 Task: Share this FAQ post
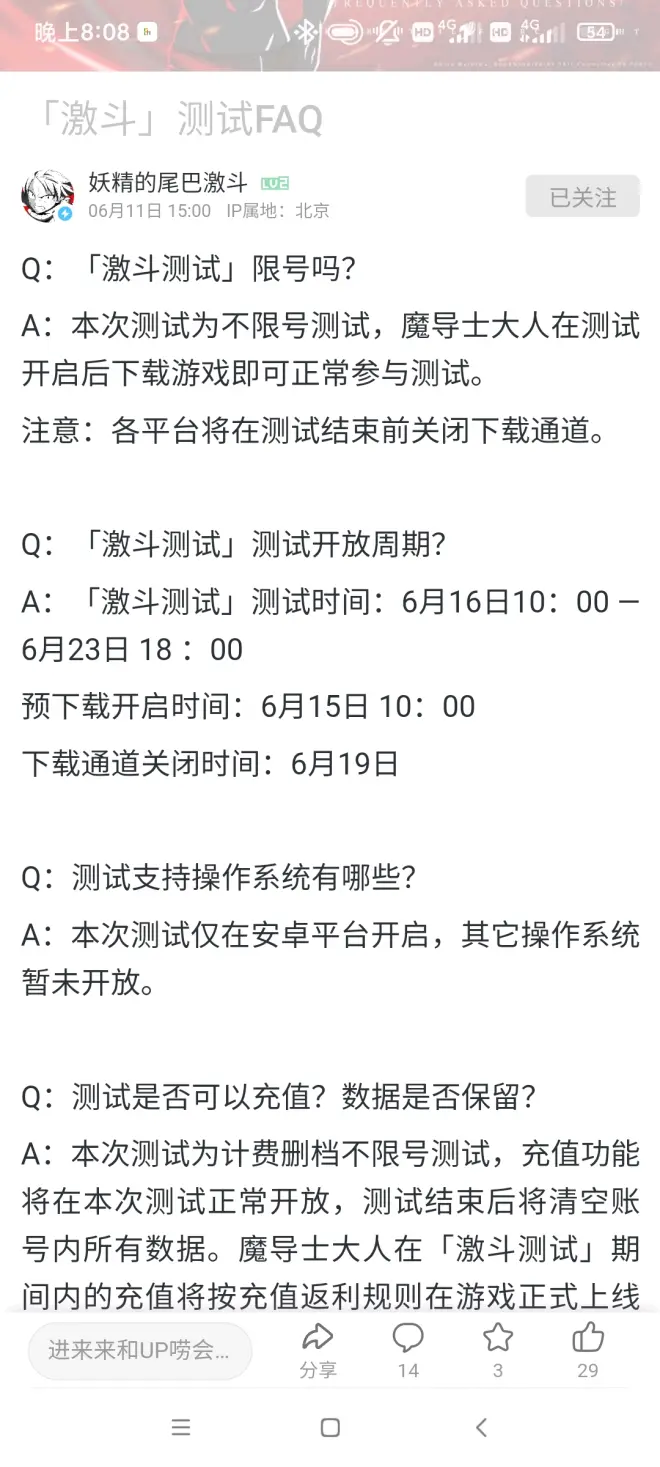[x=317, y=1349]
